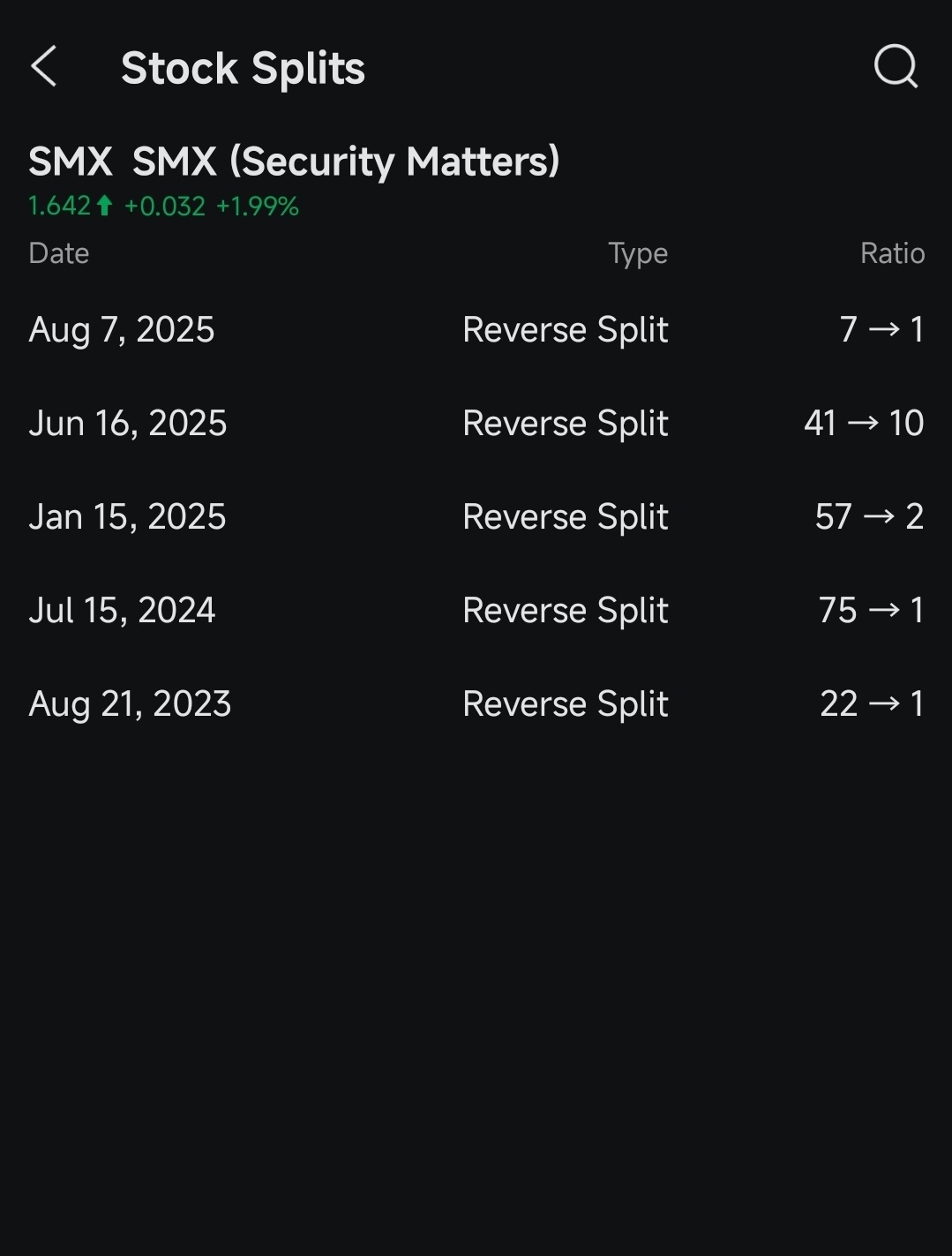Click the 7 → 1 ratio value
This screenshot has width=952, height=1256.
pyautogui.click(x=881, y=329)
